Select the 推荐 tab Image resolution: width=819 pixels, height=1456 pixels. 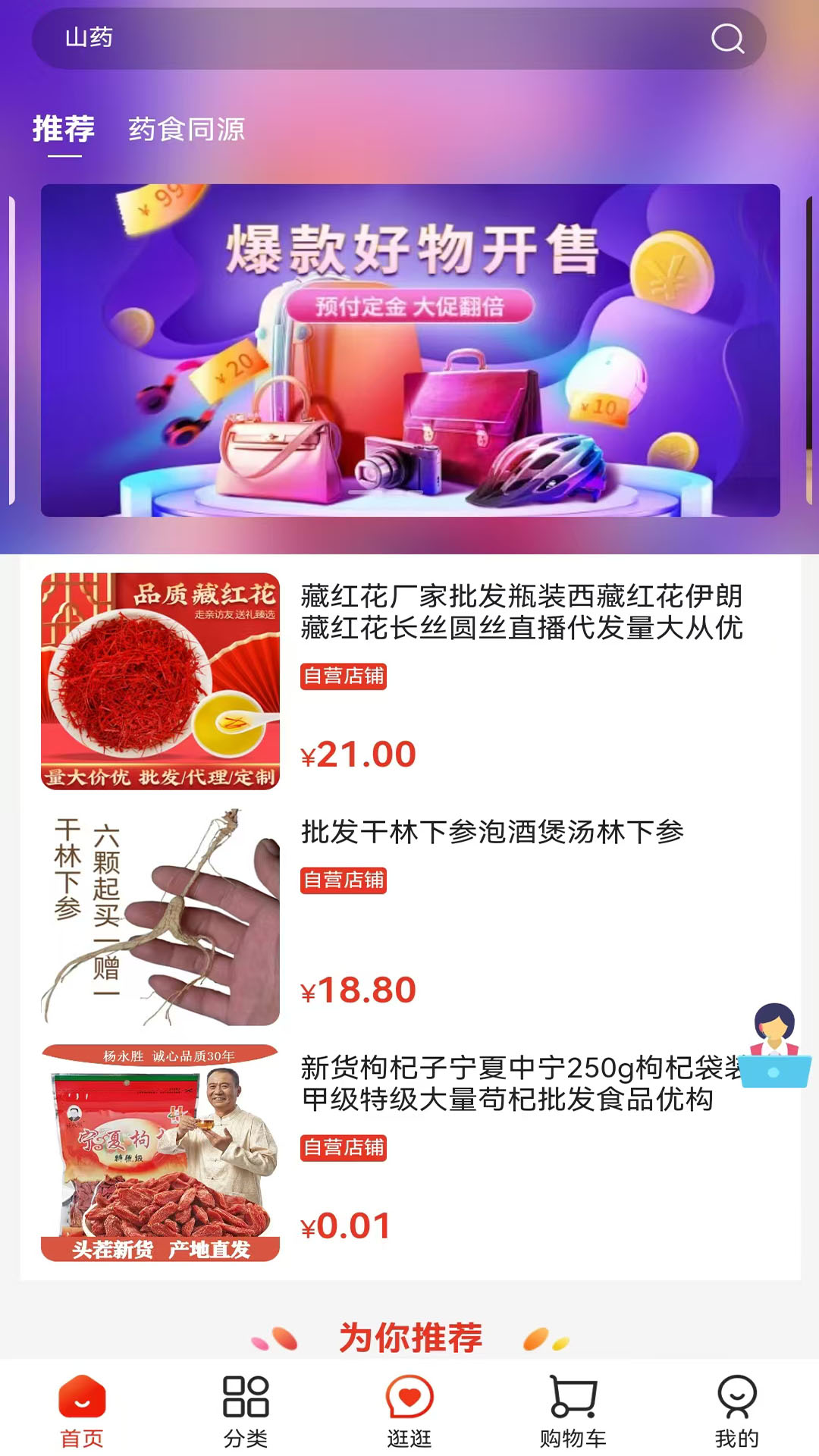click(63, 130)
